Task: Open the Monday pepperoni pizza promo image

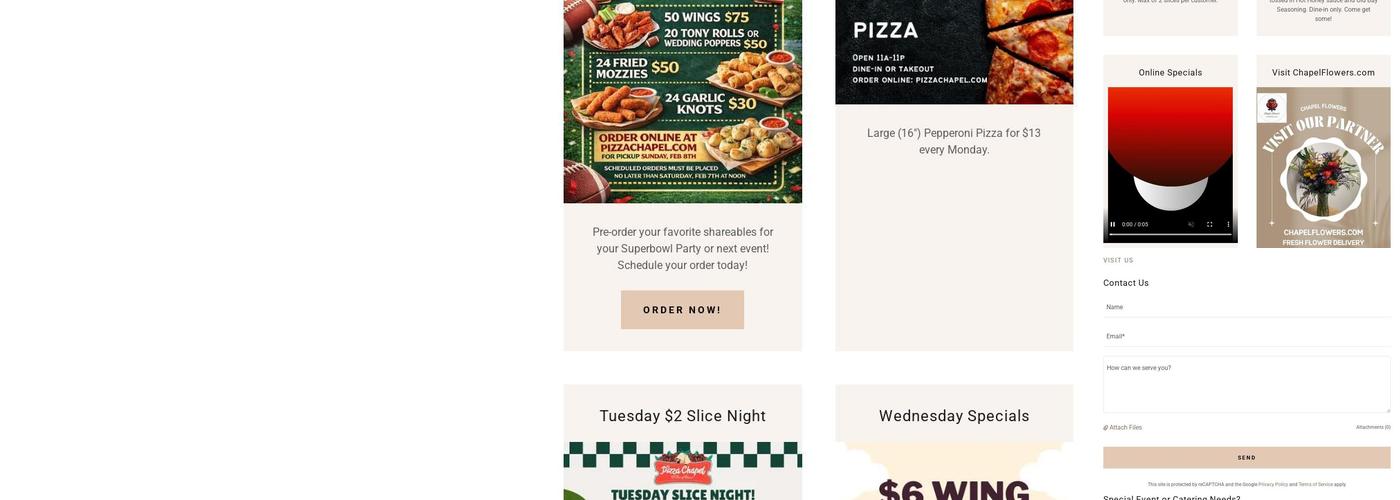Action: pyautogui.click(x=954, y=50)
